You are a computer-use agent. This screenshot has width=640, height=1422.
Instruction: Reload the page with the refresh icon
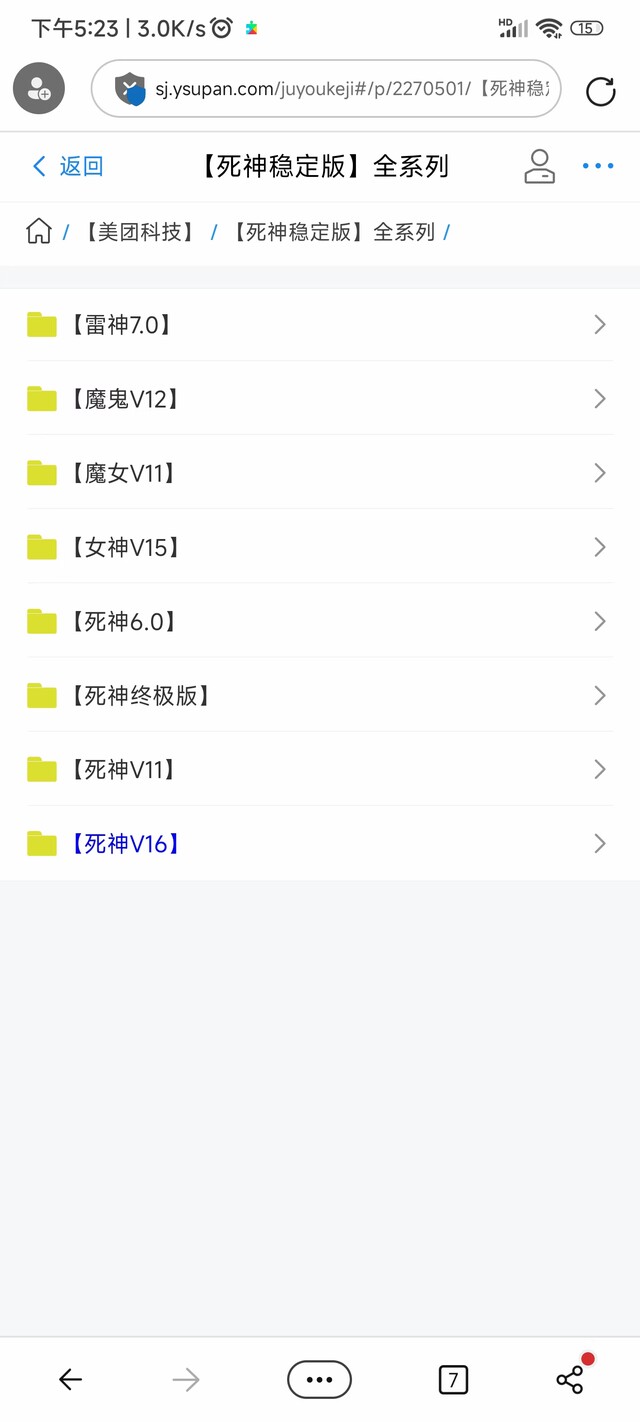click(600, 91)
